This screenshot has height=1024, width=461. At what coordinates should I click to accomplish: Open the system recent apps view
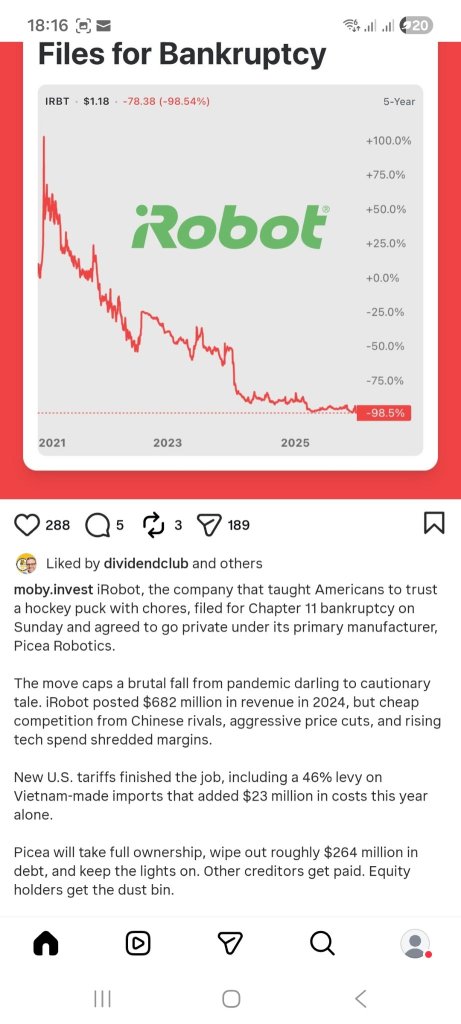pyautogui.click(x=102, y=998)
